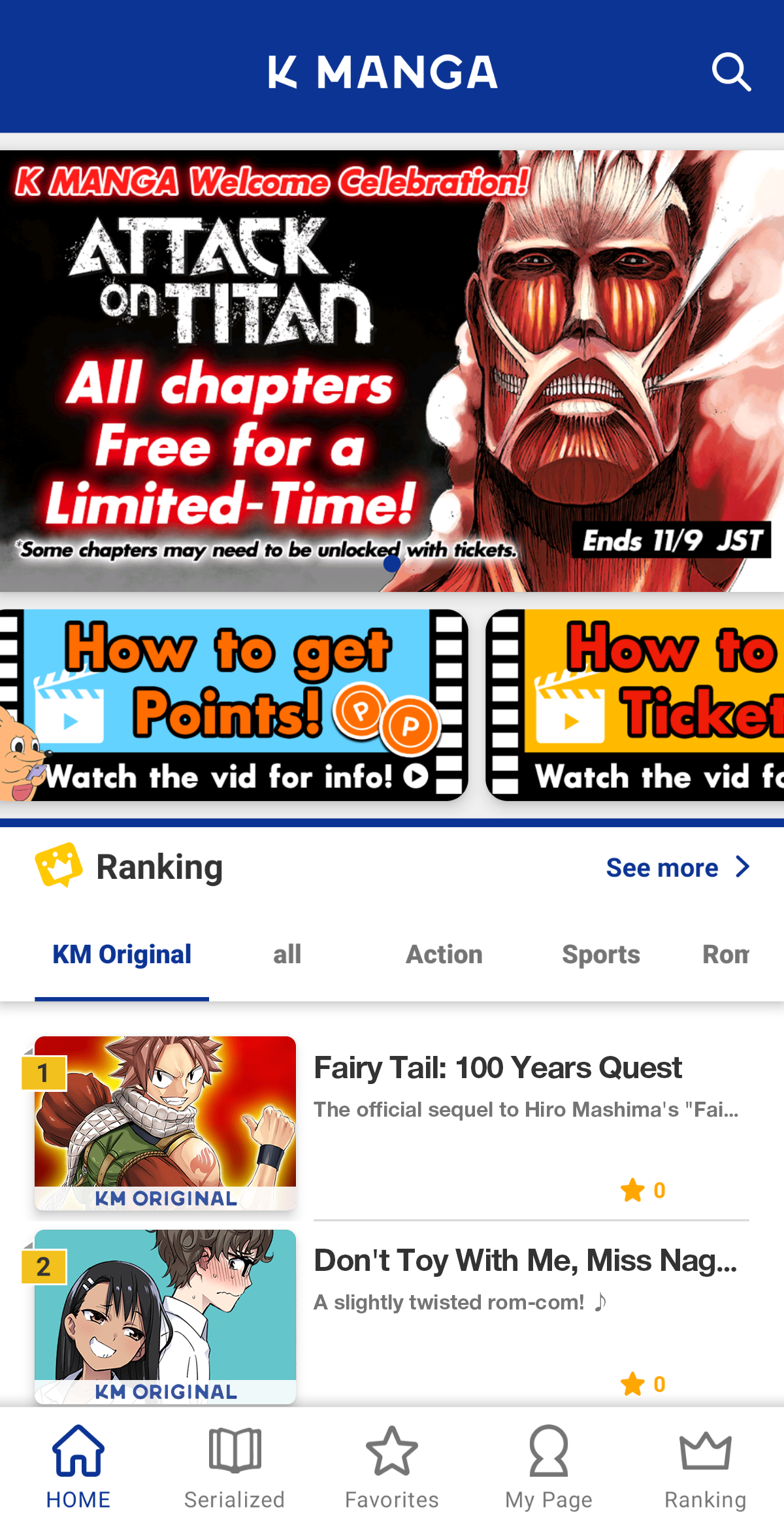Click the yellow crown icon beside Ranking heading

click(59, 867)
